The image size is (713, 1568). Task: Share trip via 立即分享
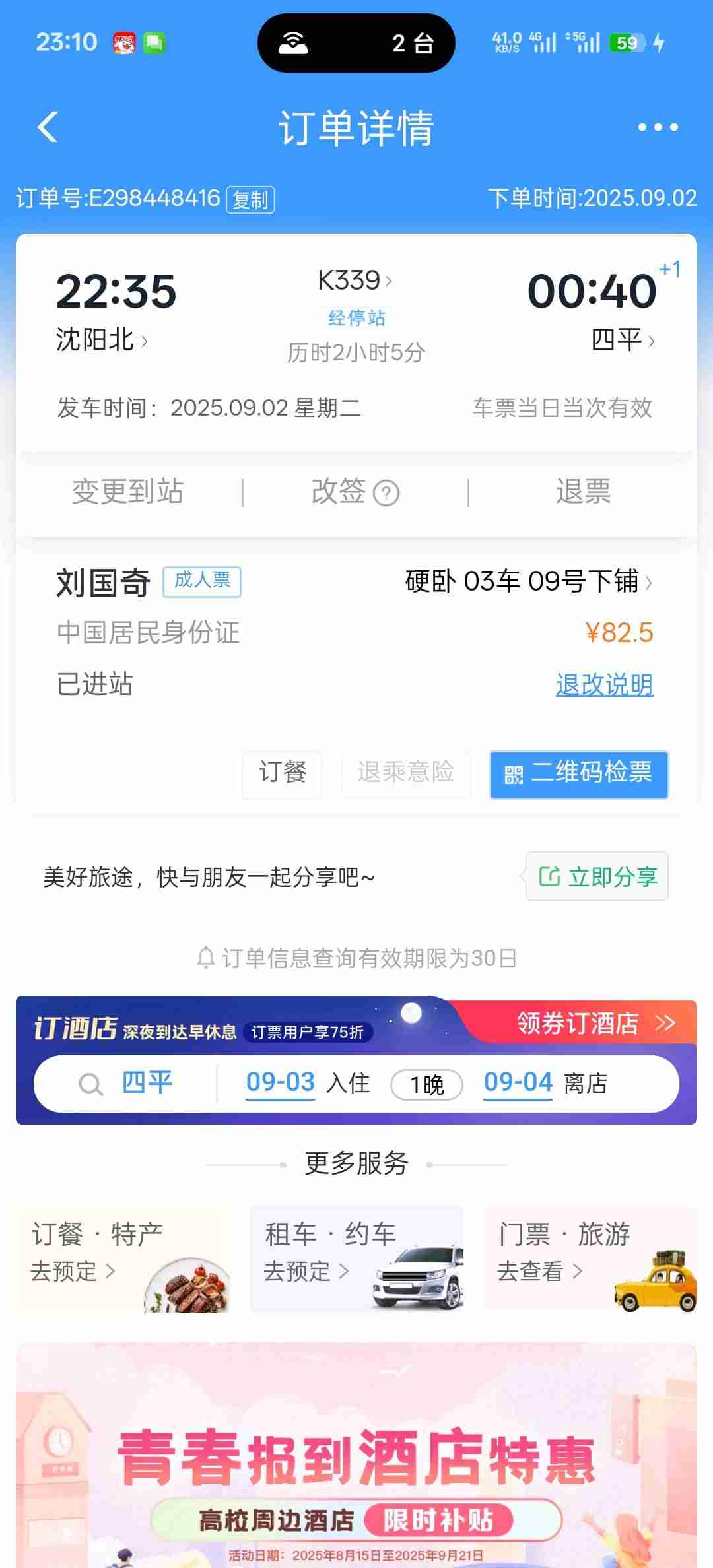(597, 876)
